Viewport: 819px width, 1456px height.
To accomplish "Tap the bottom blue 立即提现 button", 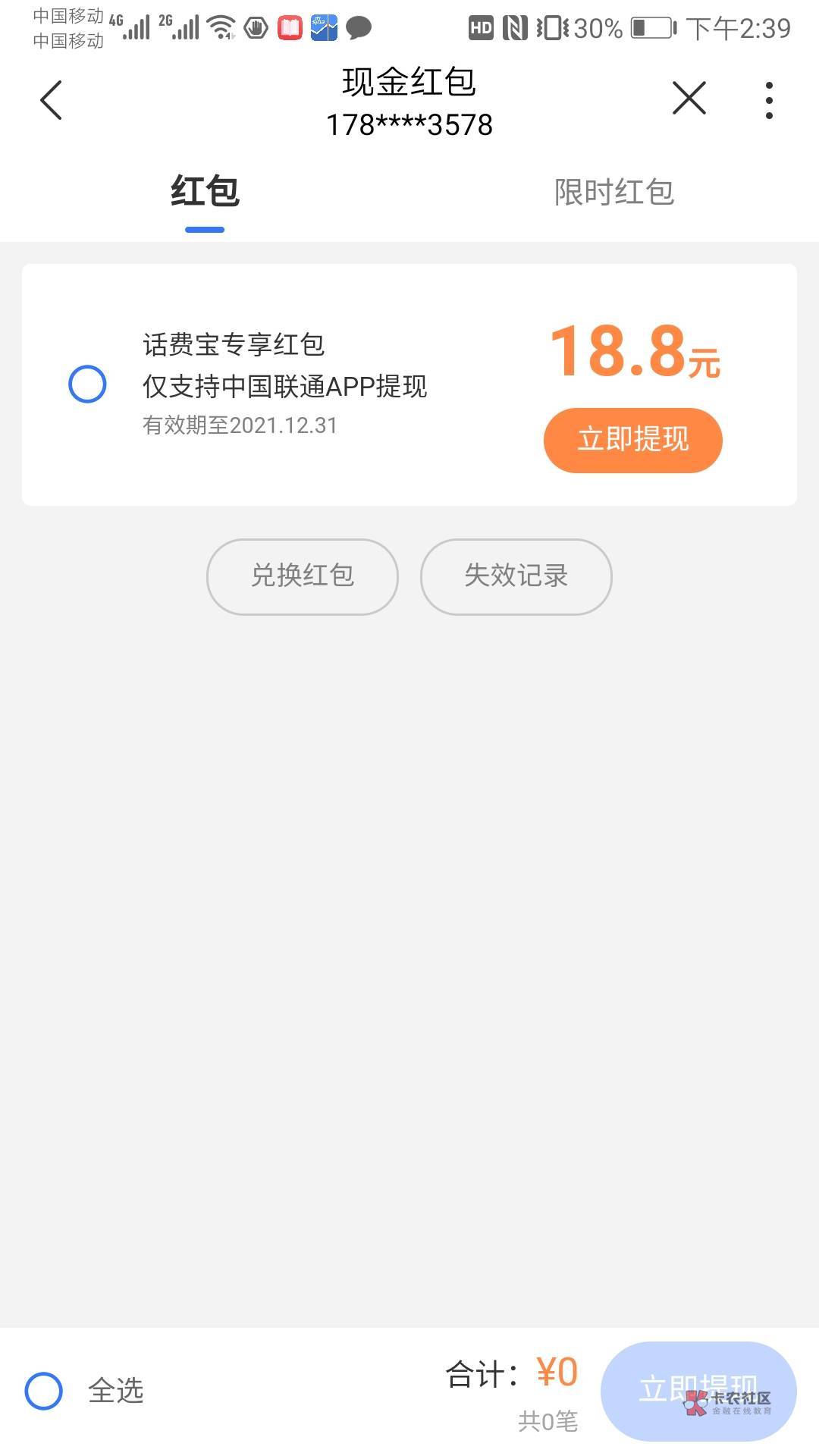I will (698, 1391).
